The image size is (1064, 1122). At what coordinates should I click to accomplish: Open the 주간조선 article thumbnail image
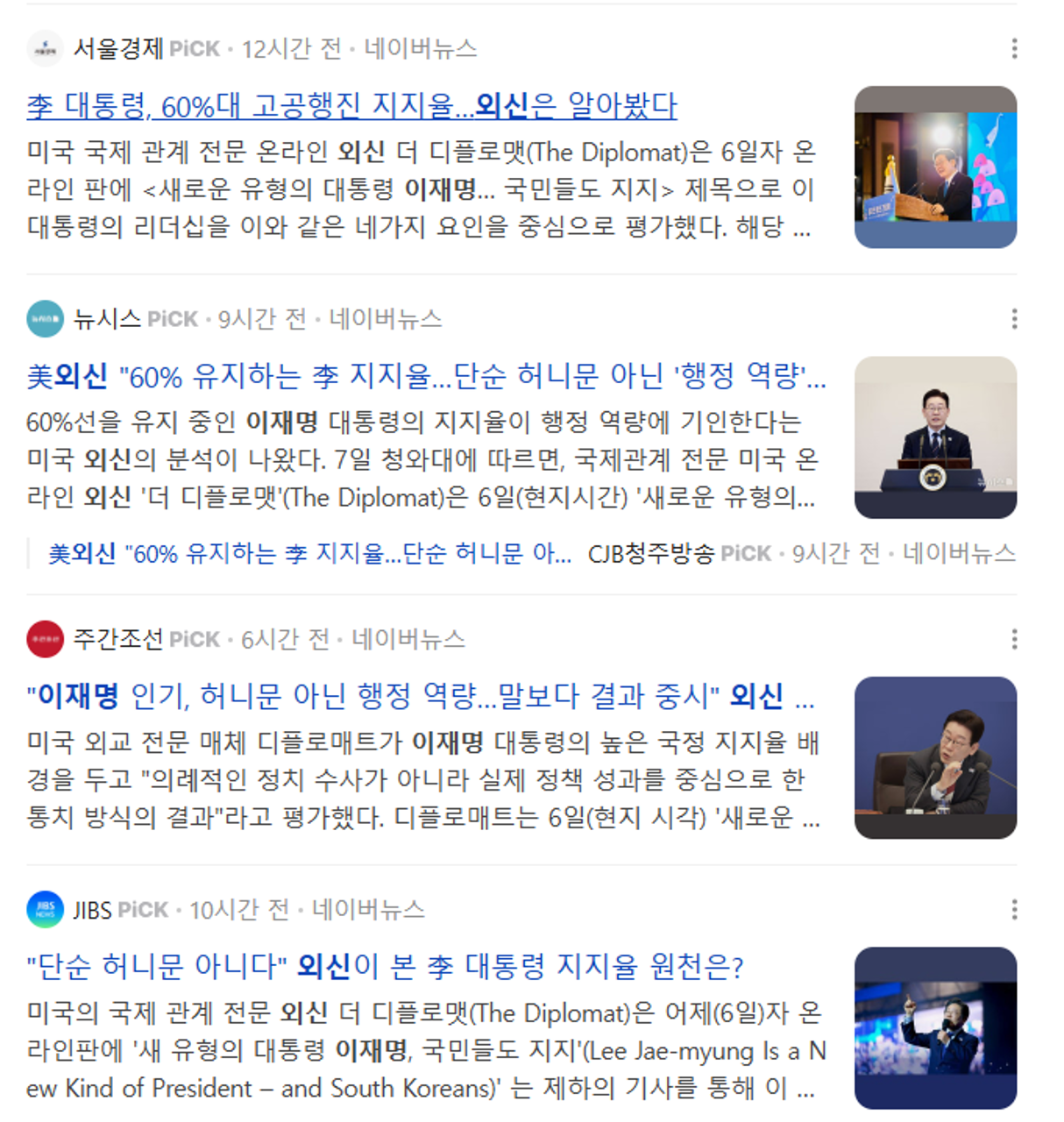pos(935,757)
